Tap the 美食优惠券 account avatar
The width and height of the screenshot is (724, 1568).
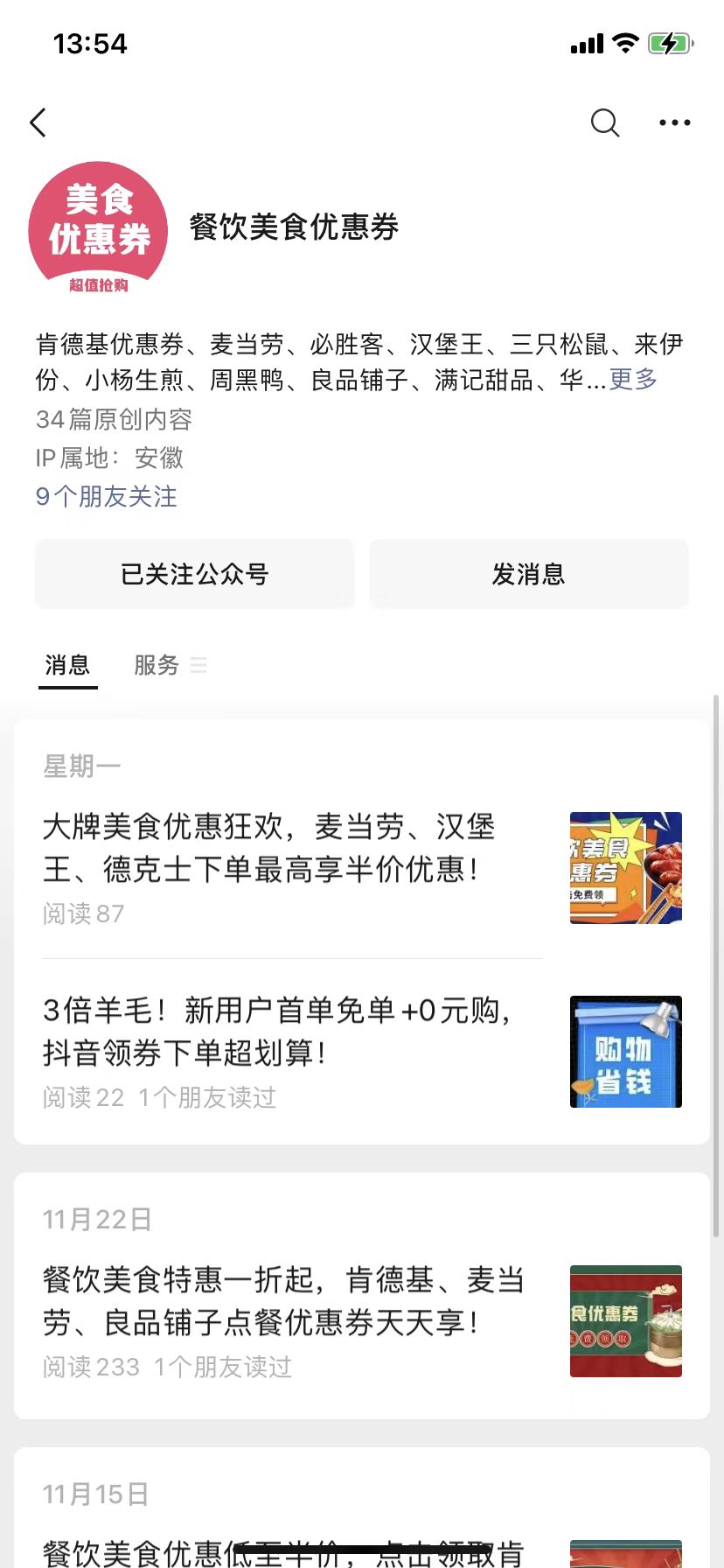[x=98, y=227]
